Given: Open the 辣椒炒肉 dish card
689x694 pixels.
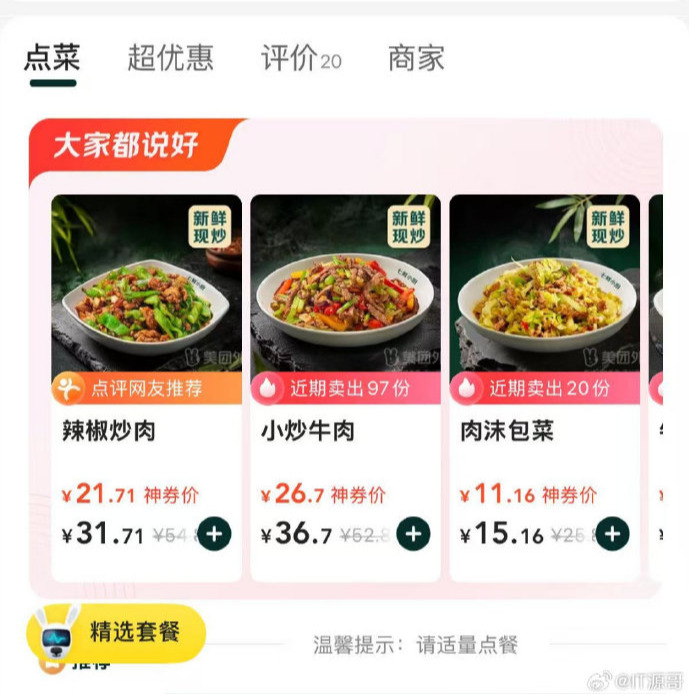Looking at the screenshot, I should click(x=146, y=300).
